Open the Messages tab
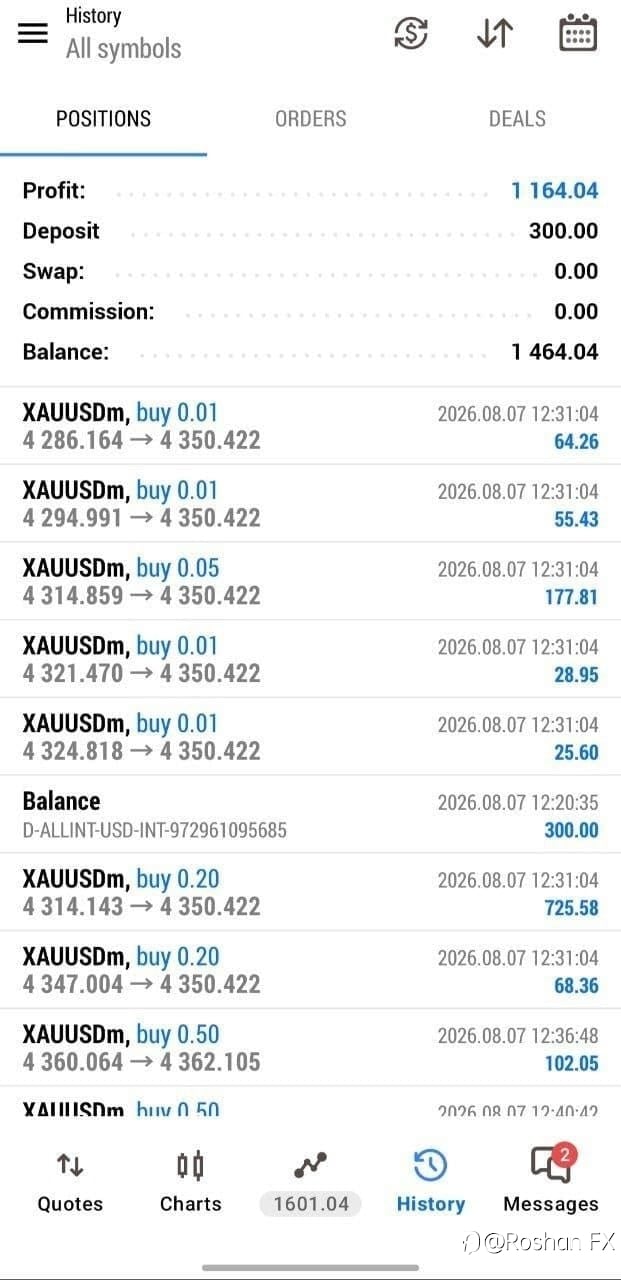 (x=551, y=1182)
